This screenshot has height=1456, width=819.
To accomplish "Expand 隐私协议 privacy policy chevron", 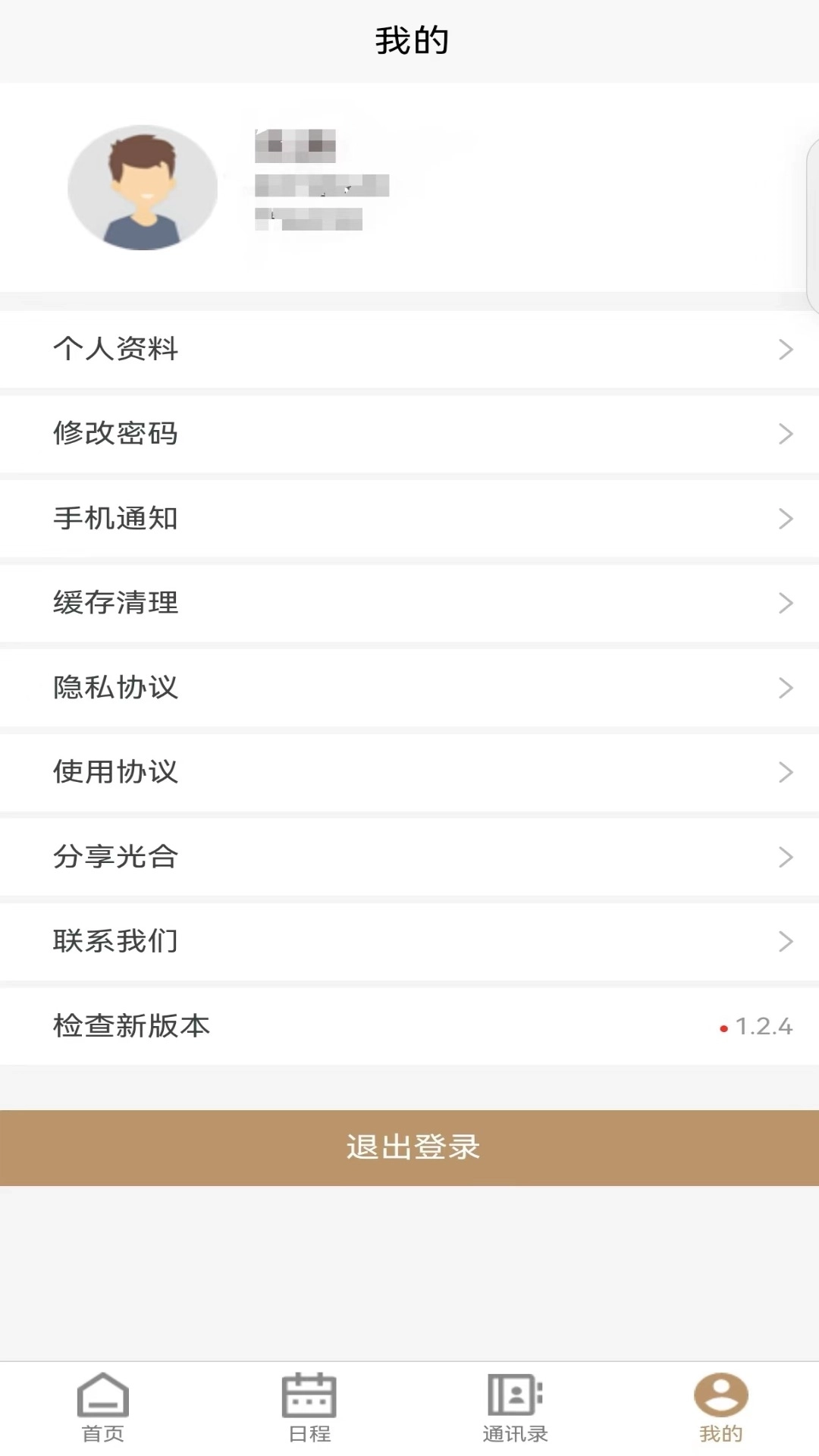I will pos(786,688).
